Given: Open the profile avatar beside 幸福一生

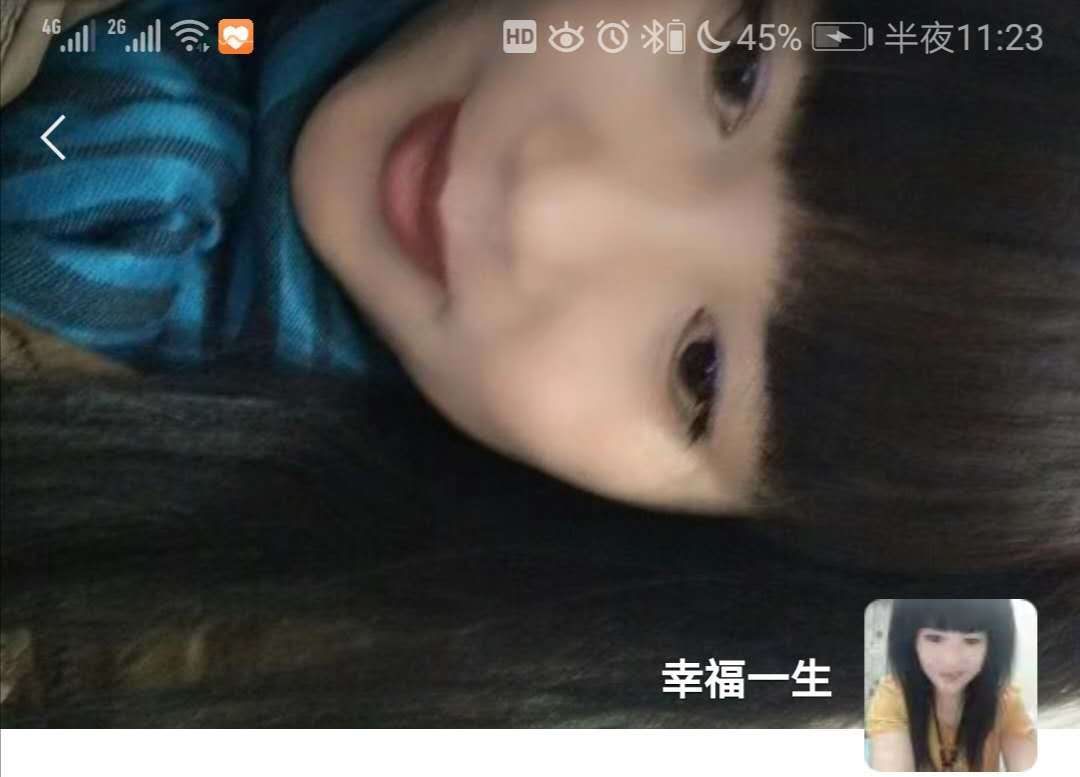Looking at the screenshot, I should click(950, 685).
